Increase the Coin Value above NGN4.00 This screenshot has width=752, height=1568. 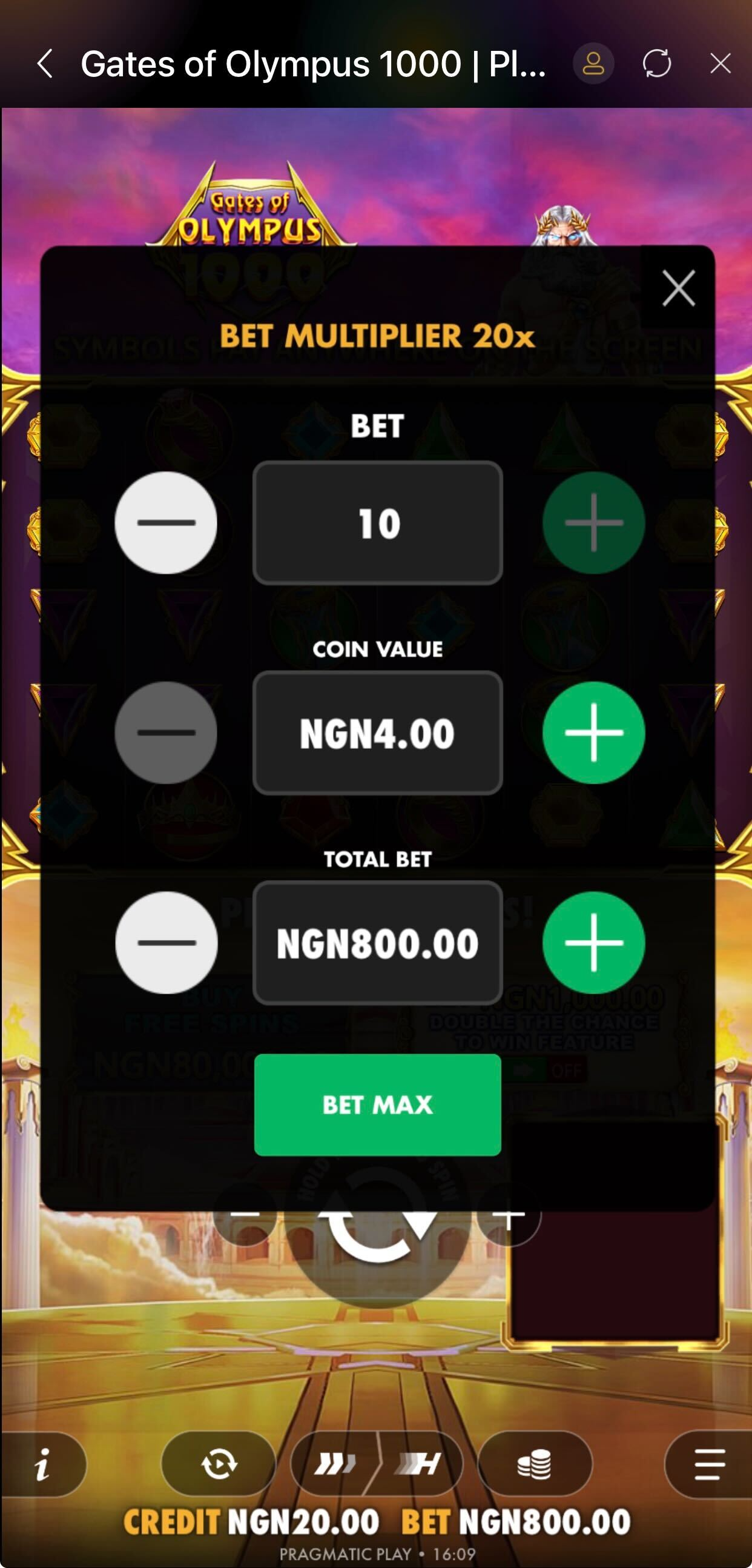(x=593, y=733)
